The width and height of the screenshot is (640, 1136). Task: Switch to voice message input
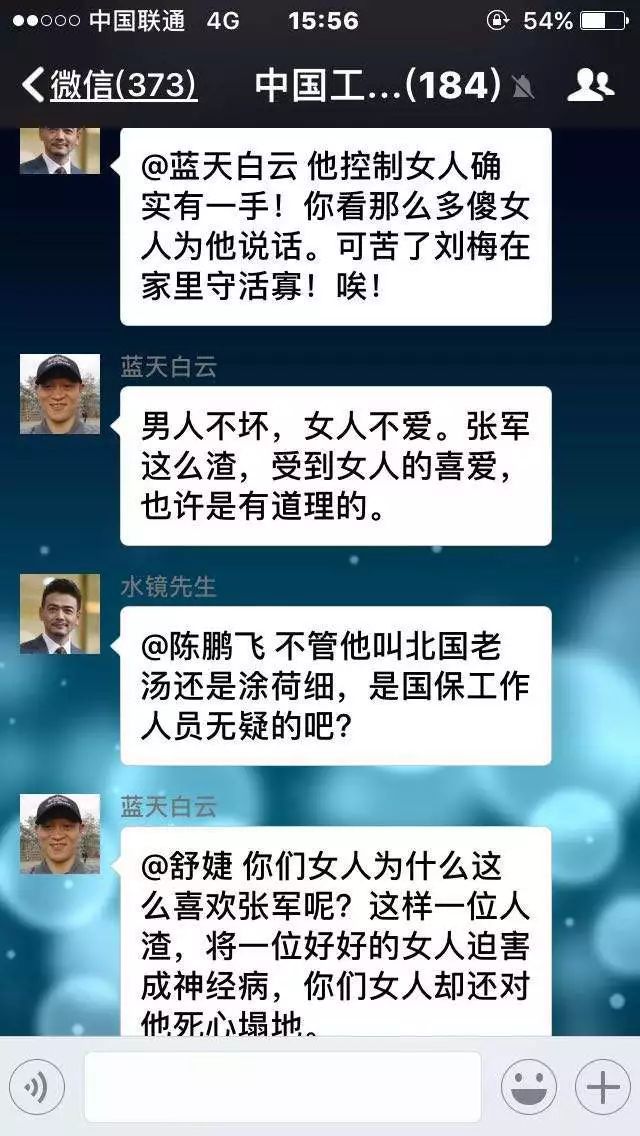(36, 1087)
